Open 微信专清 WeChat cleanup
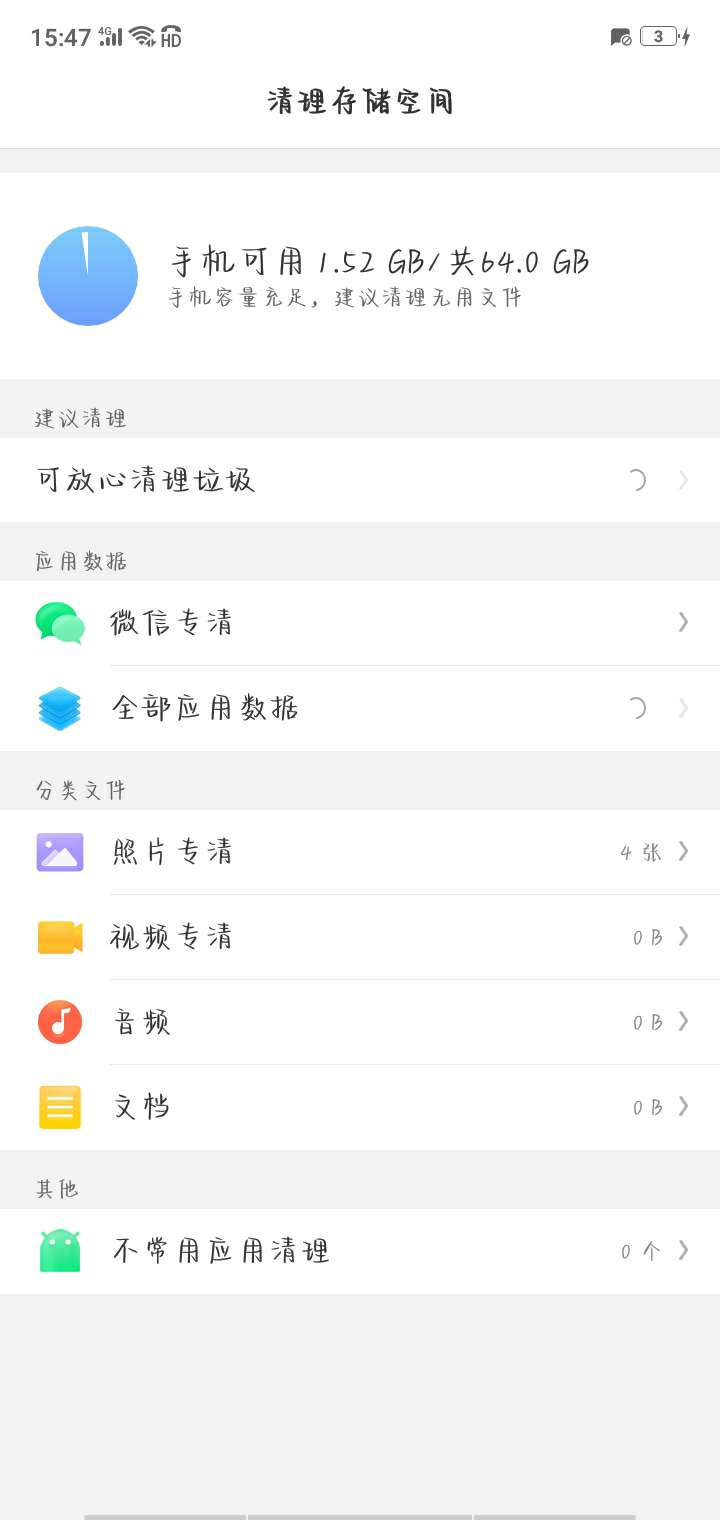This screenshot has width=720, height=1520. coord(360,623)
